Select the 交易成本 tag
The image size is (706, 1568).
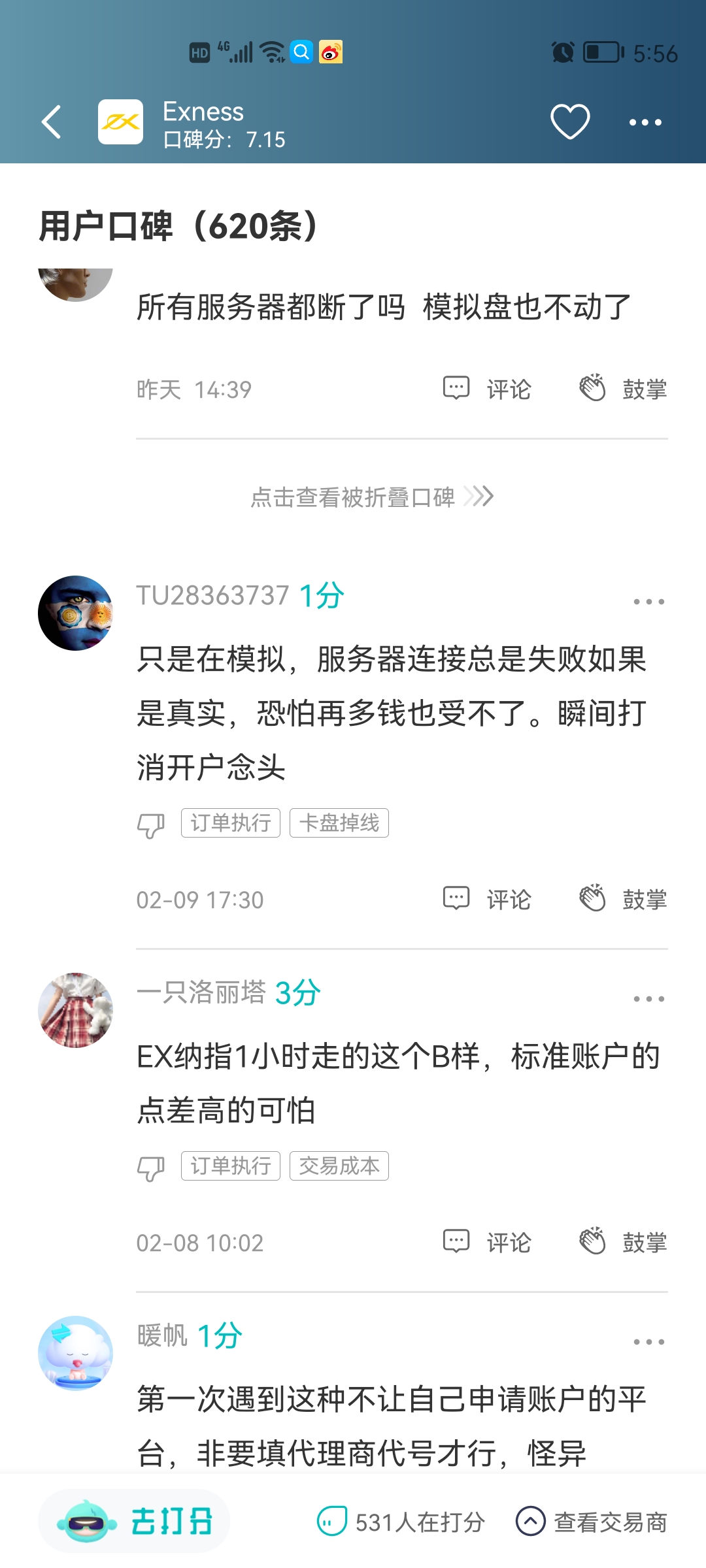[x=339, y=1166]
